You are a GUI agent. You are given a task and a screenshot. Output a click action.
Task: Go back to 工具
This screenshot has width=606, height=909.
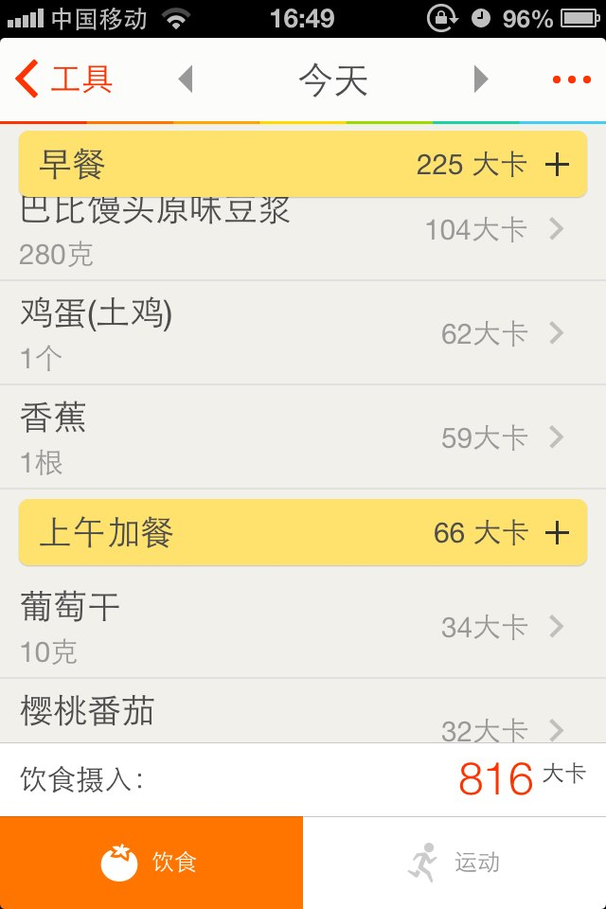pos(64,79)
